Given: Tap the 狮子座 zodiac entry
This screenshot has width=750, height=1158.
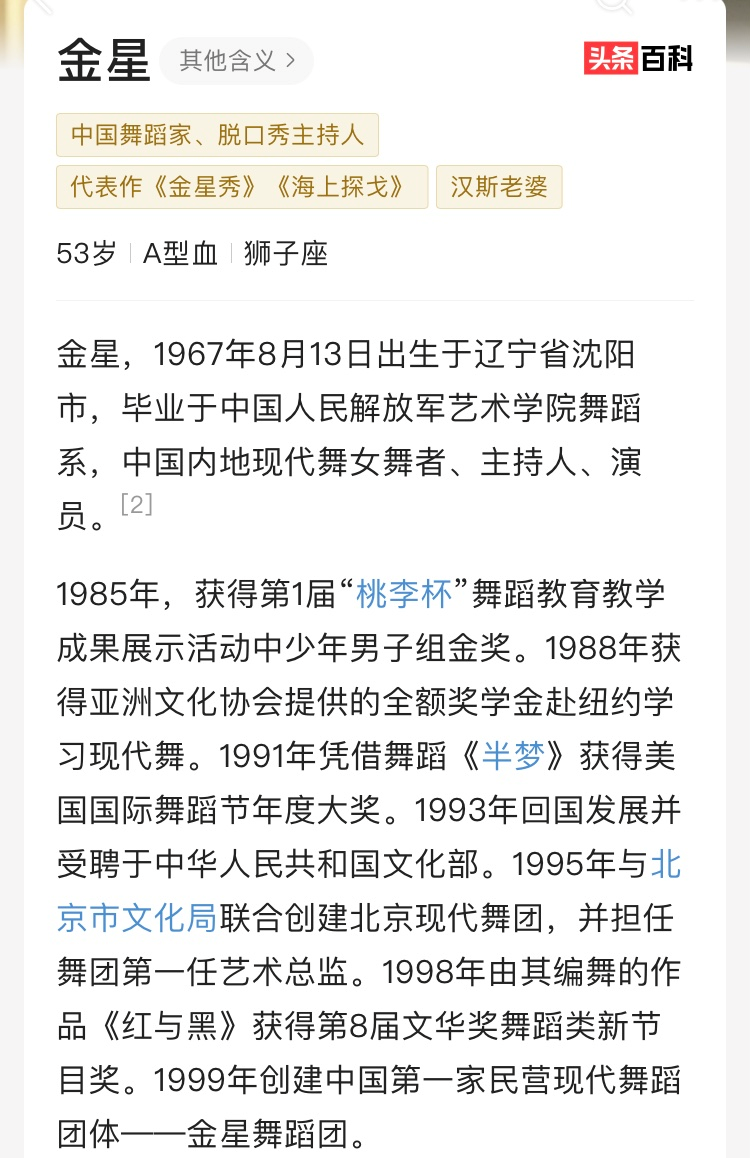Looking at the screenshot, I should tap(280, 254).
